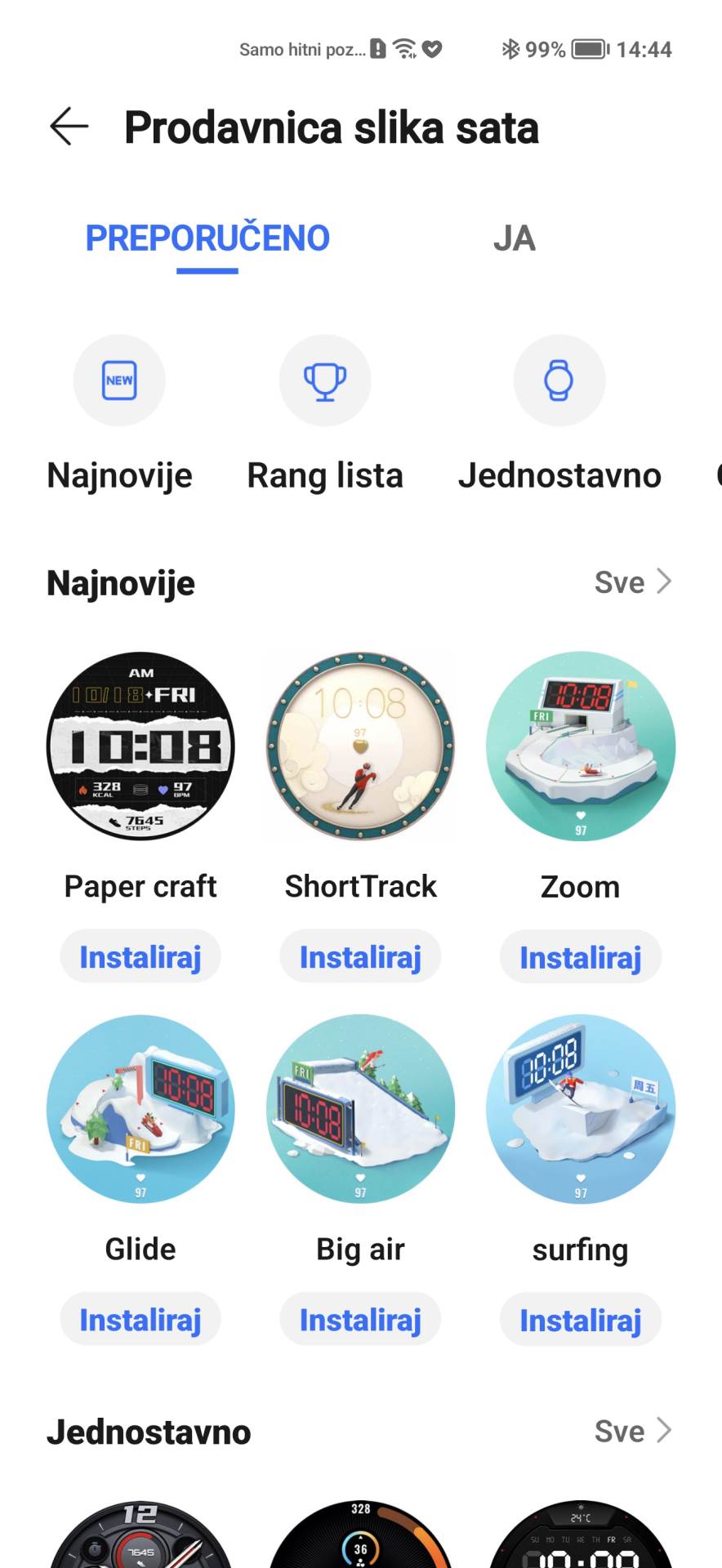This screenshot has height=1568, width=722.
Task: Open the surfing watch face
Action: point(581,1109)
